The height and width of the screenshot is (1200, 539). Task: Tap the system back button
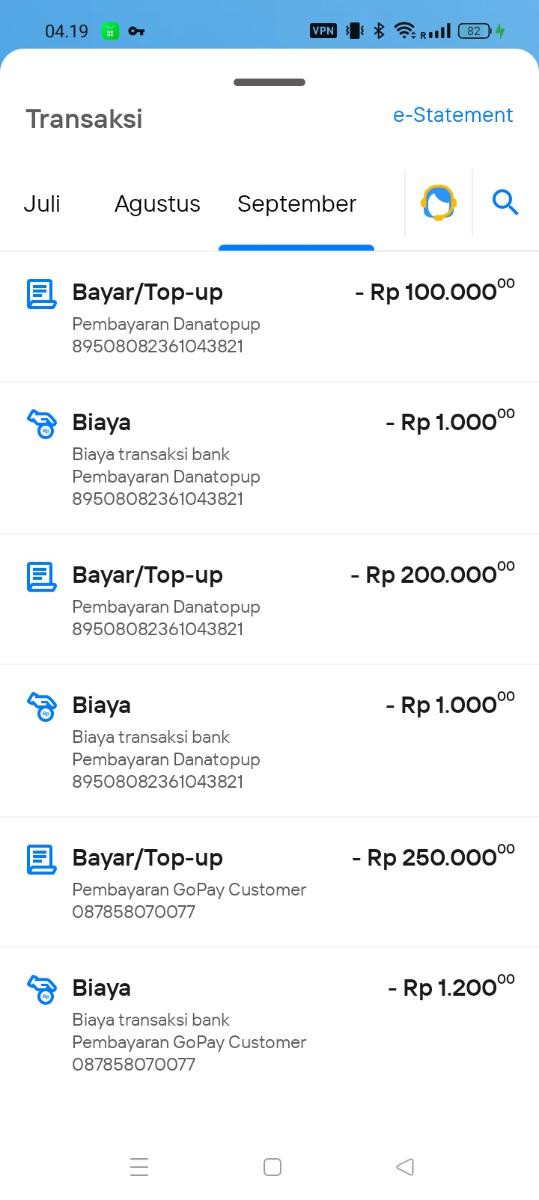[404, 1166]
